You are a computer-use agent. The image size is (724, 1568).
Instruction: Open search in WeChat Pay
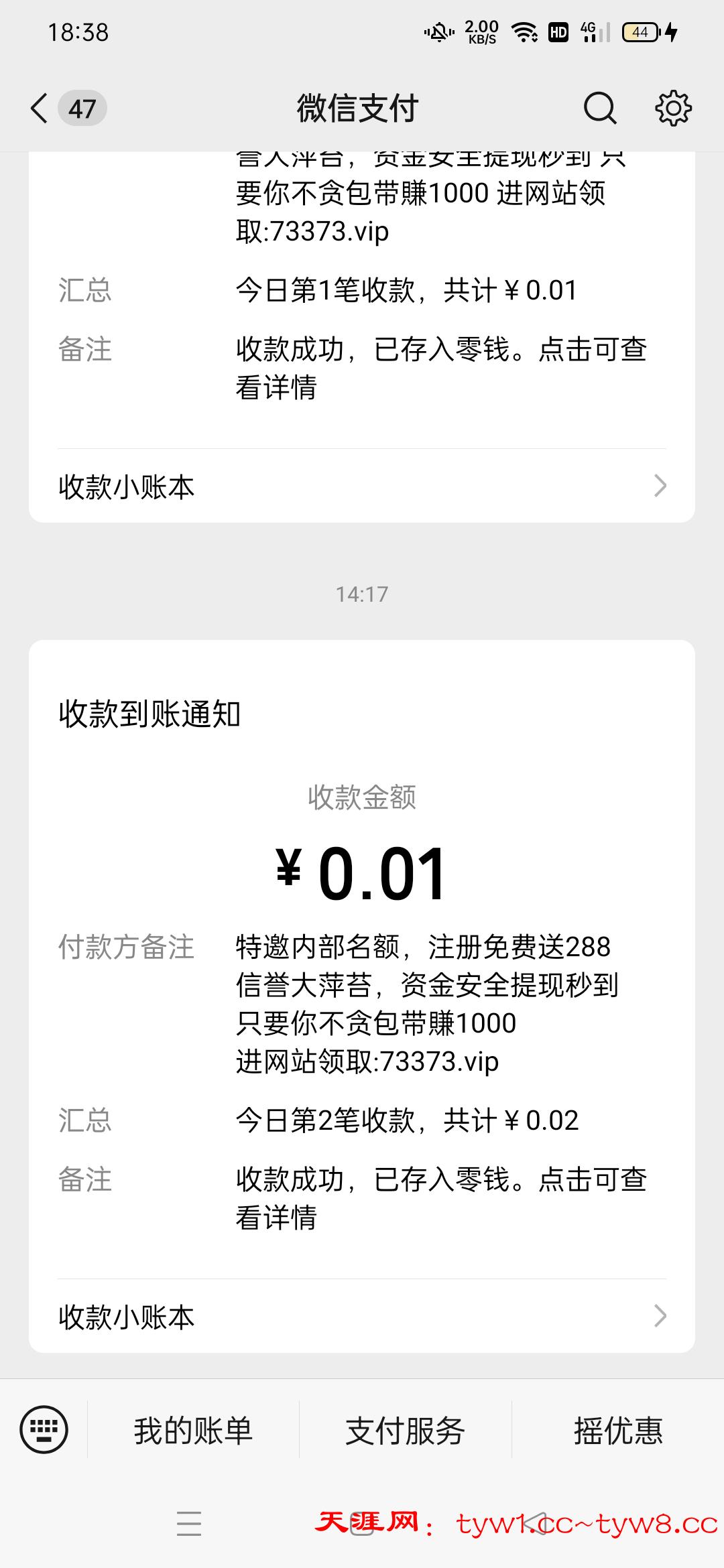point(599,109)
